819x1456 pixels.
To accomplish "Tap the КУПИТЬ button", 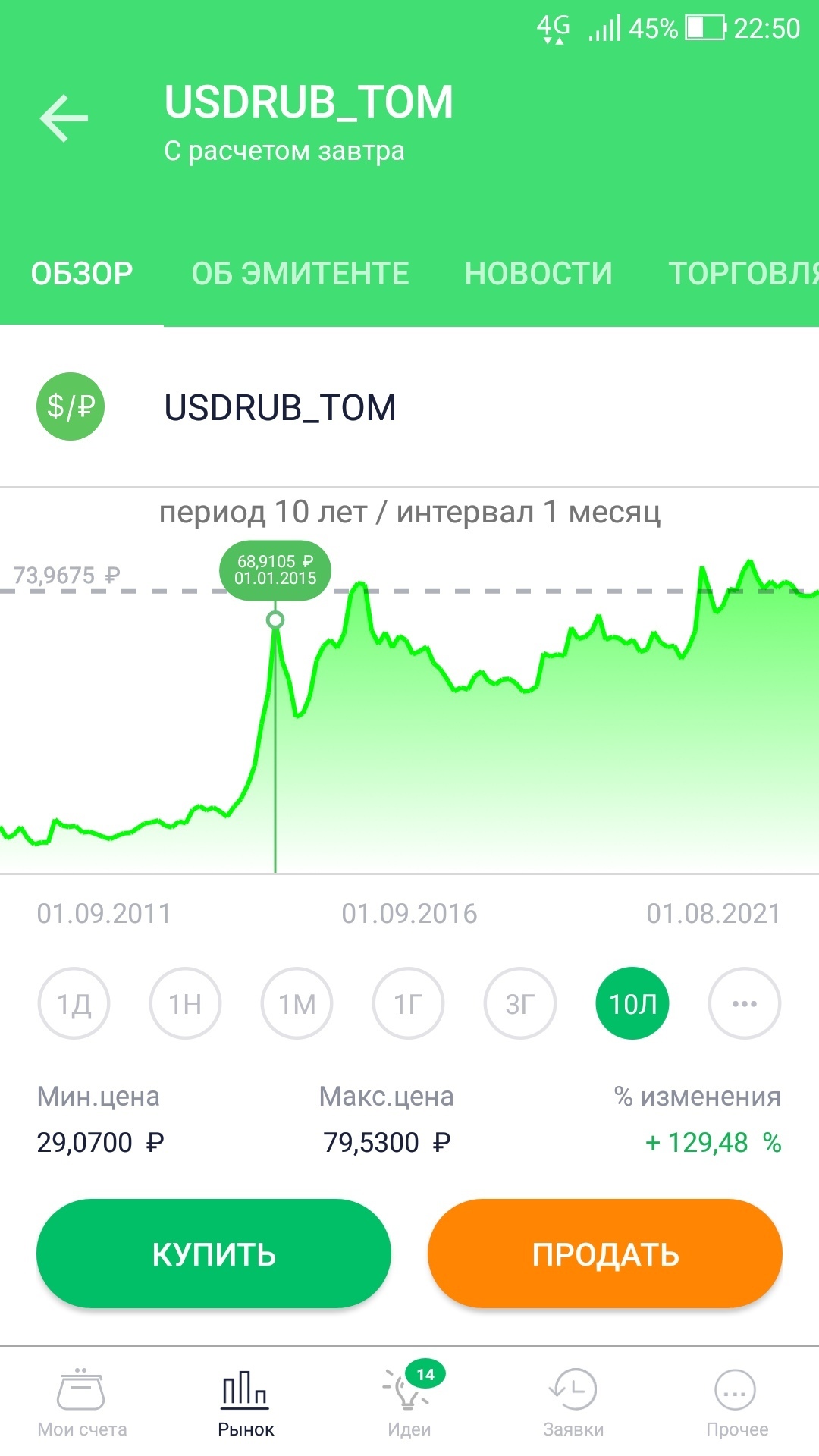I will 214,1254.
